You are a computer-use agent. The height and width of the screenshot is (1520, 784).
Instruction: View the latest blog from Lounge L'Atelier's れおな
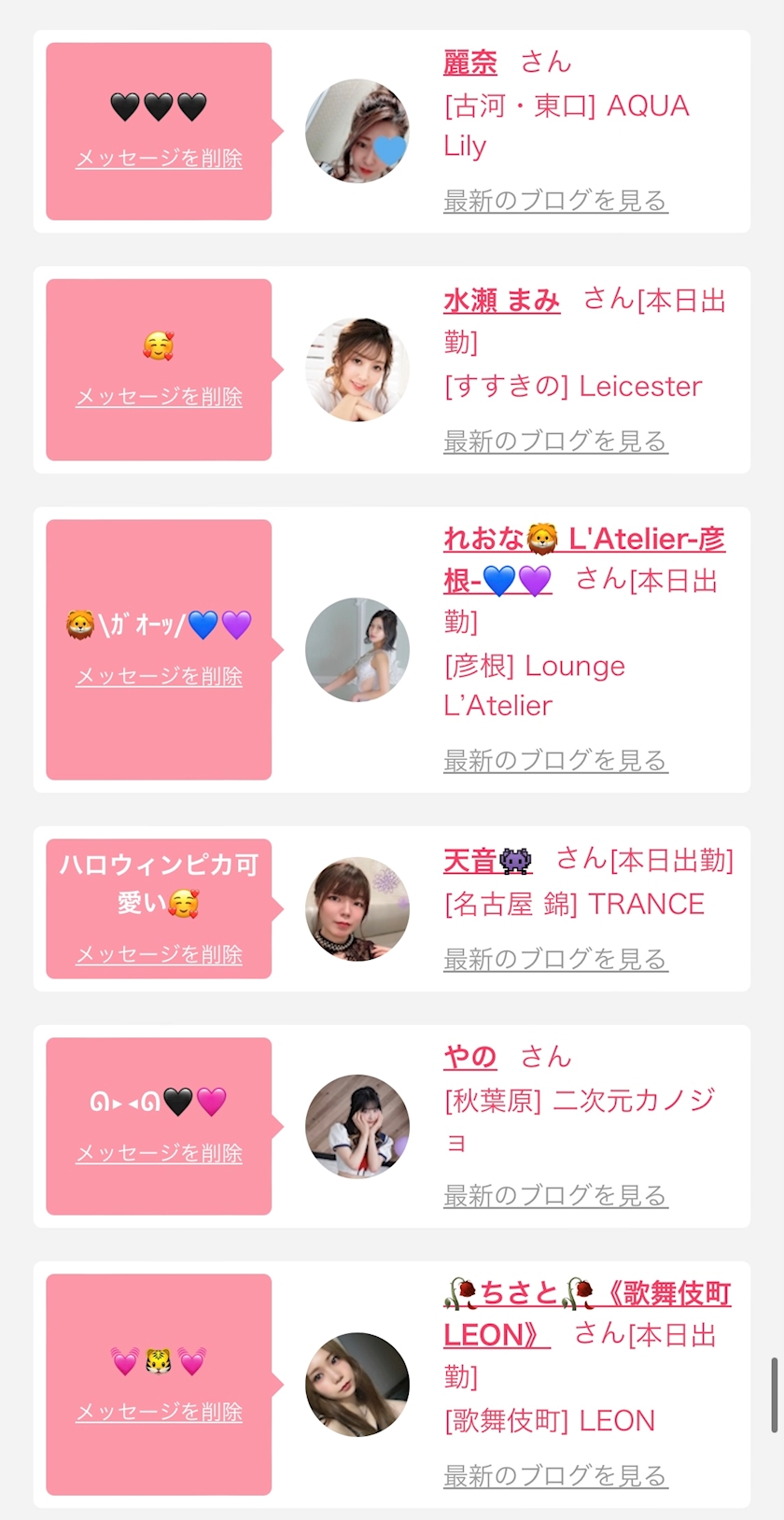pyautogui.click(x=554, y=761)
